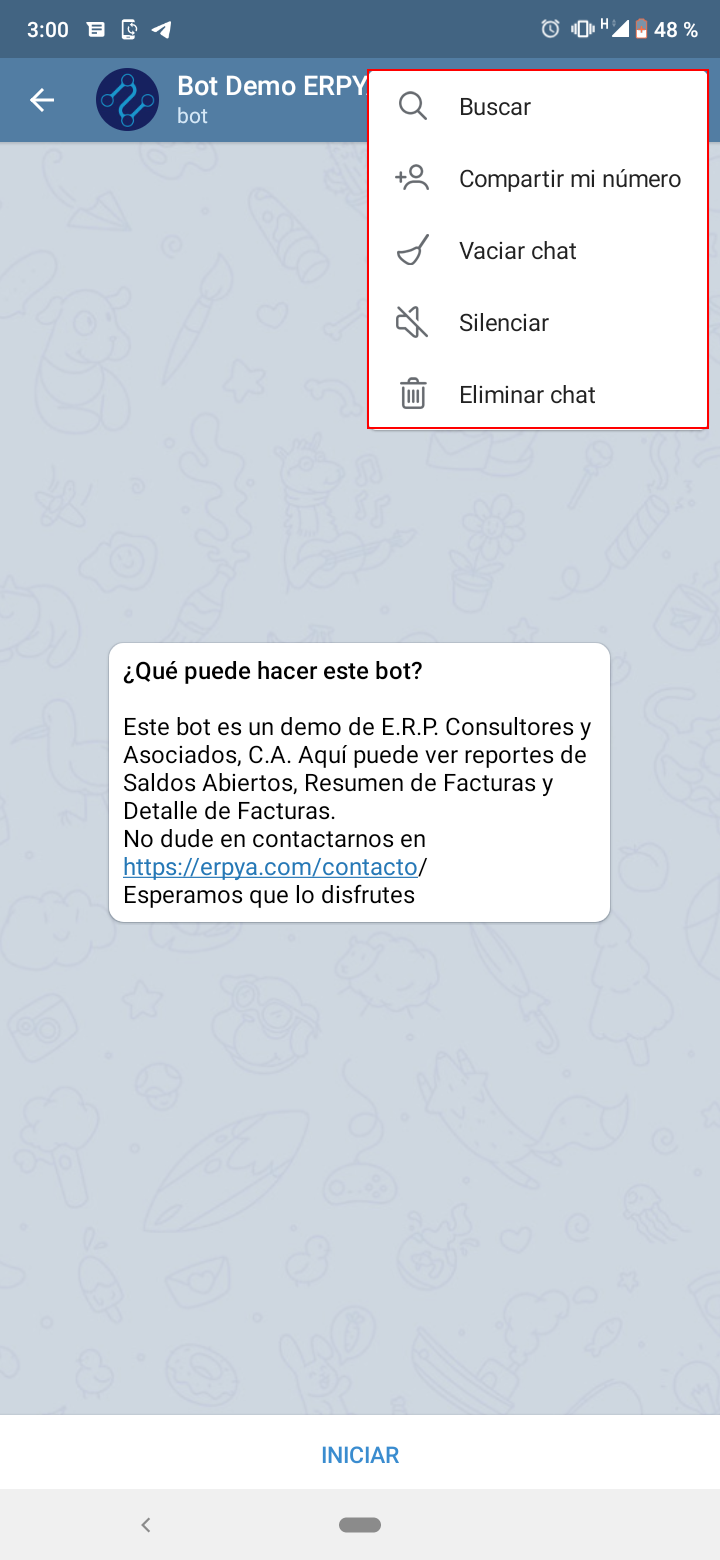Click the battery level indicator
Viewport: 720px width, 1560px height.
tap(639, 29)
